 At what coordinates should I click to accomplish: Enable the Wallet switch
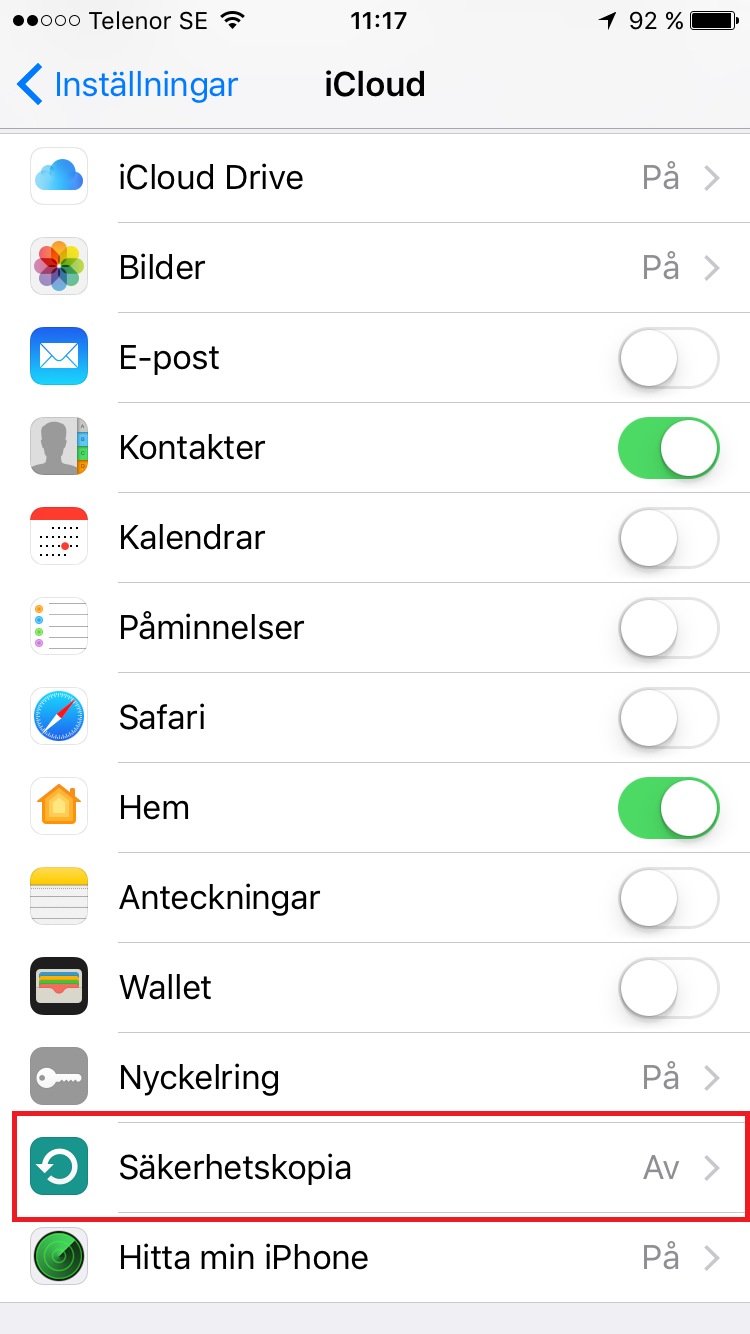click(x=668, y=988)
